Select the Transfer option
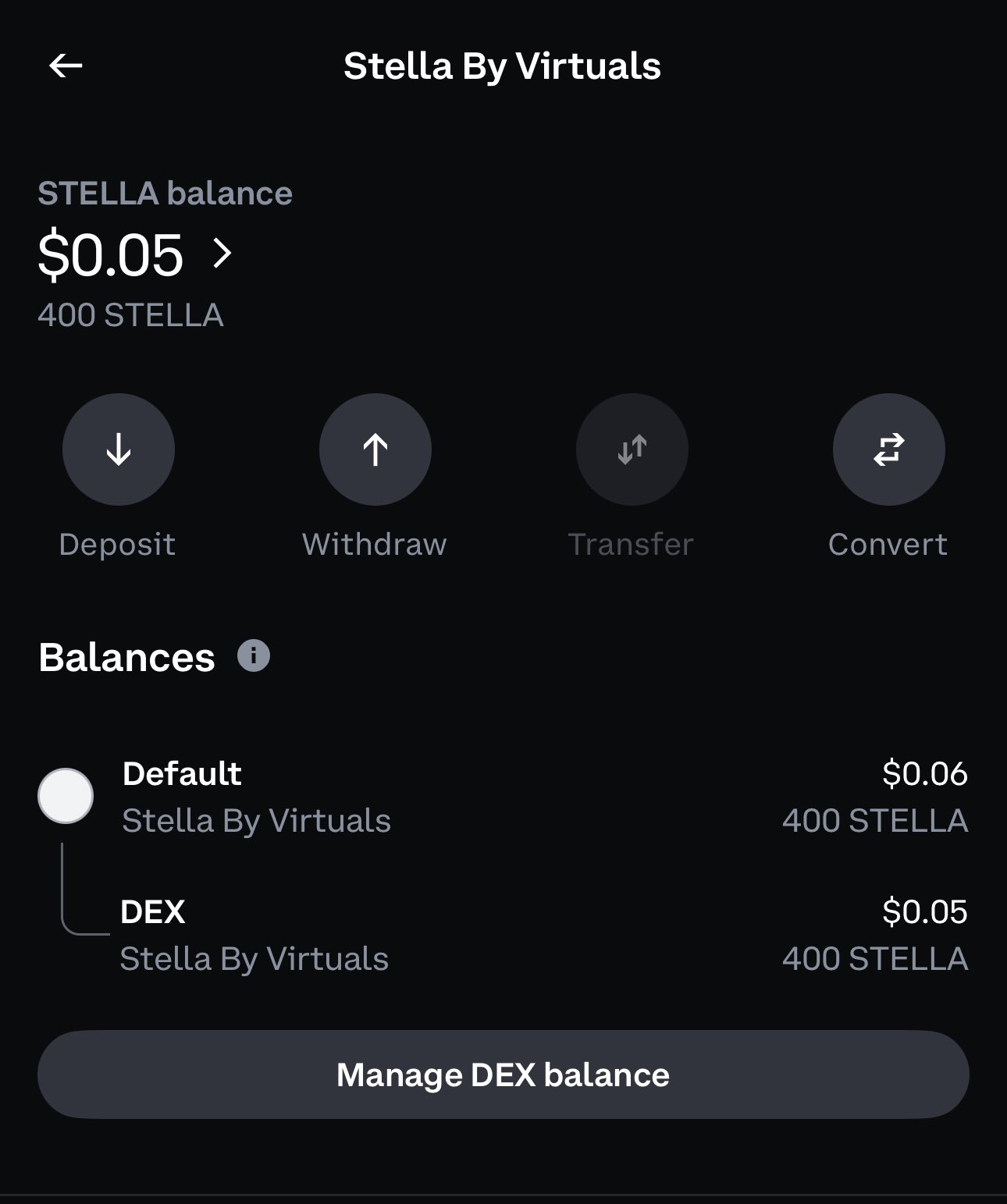This screenshot has width=1007, height=1204. pos(632,449)
